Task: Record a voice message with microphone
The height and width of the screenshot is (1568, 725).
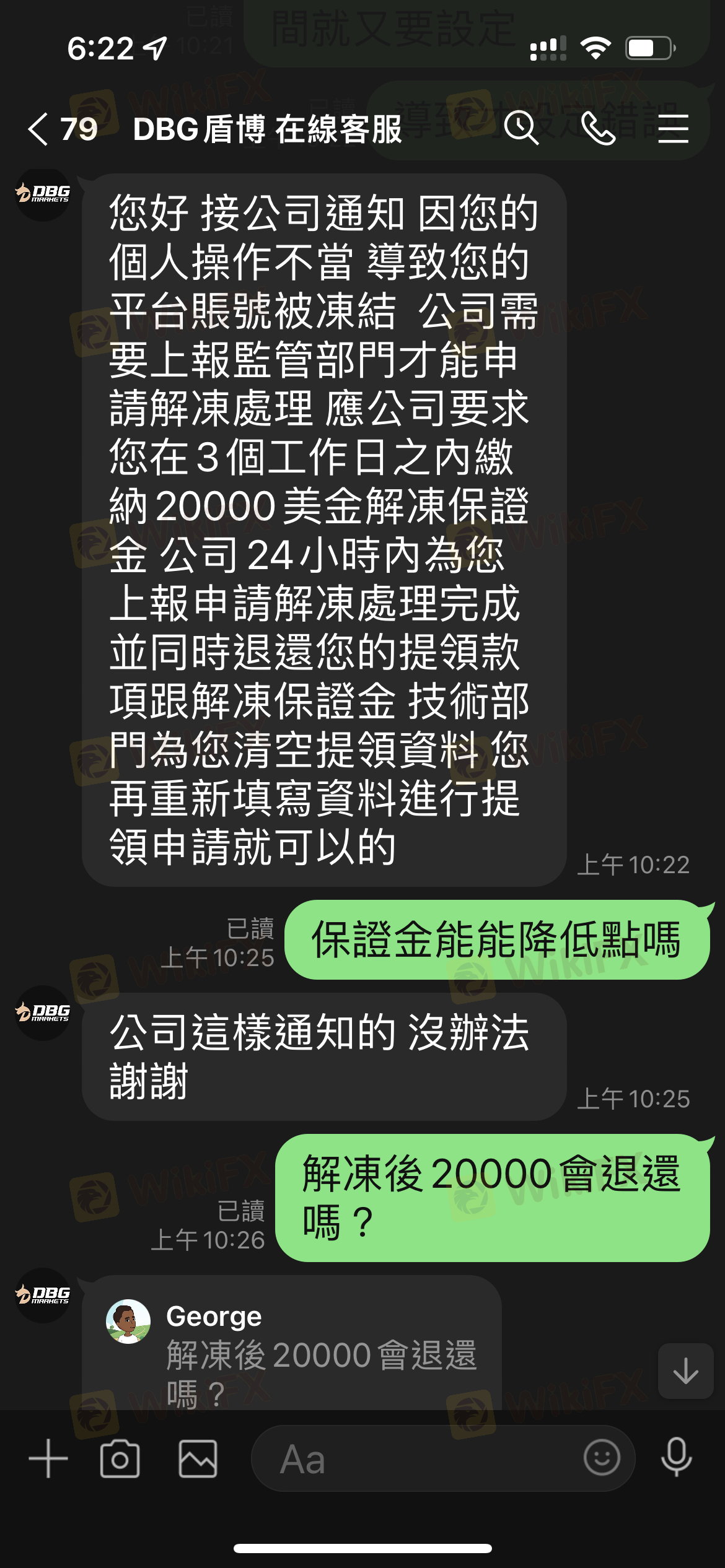Action: pyautogui.click(x=676, y=1457)
